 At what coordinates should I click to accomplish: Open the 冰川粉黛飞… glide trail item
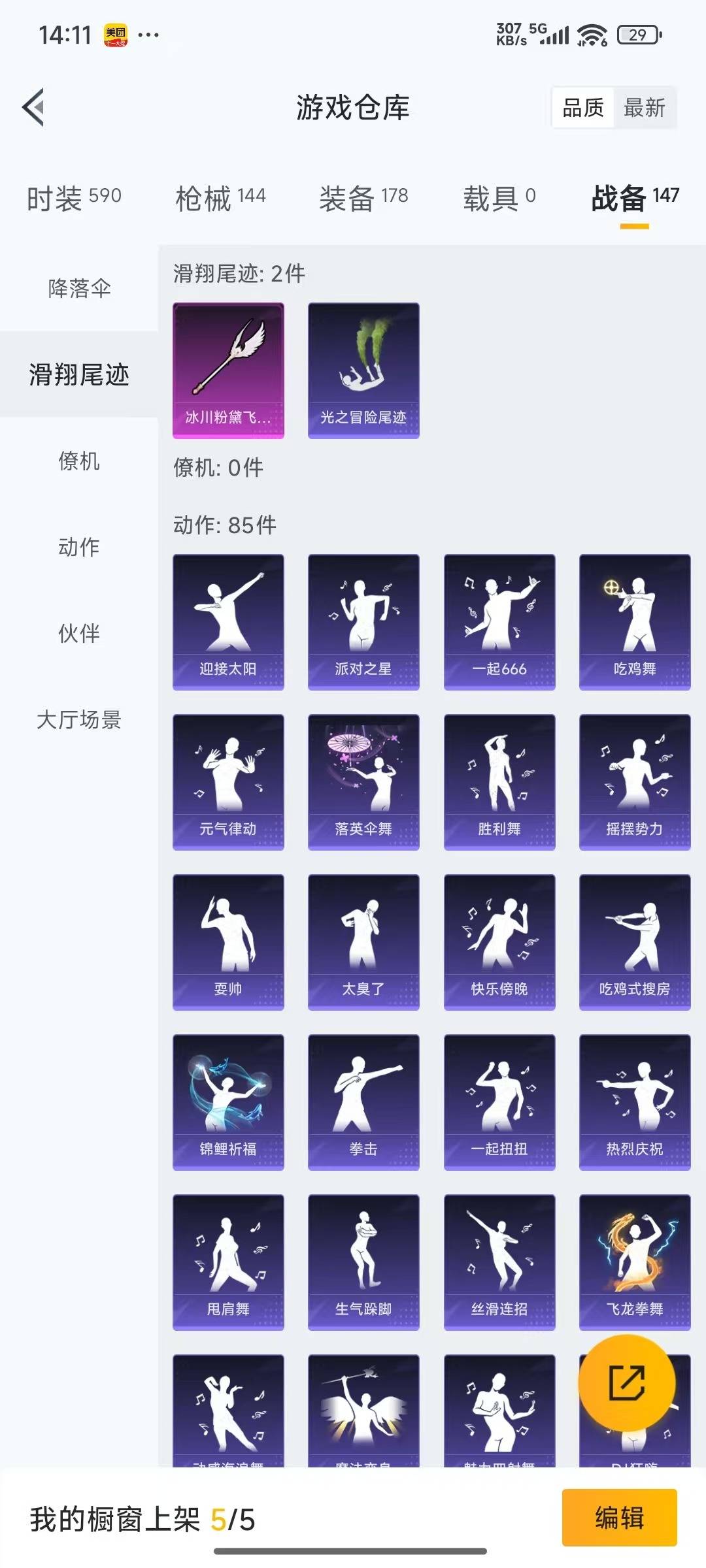coord(228,370)
